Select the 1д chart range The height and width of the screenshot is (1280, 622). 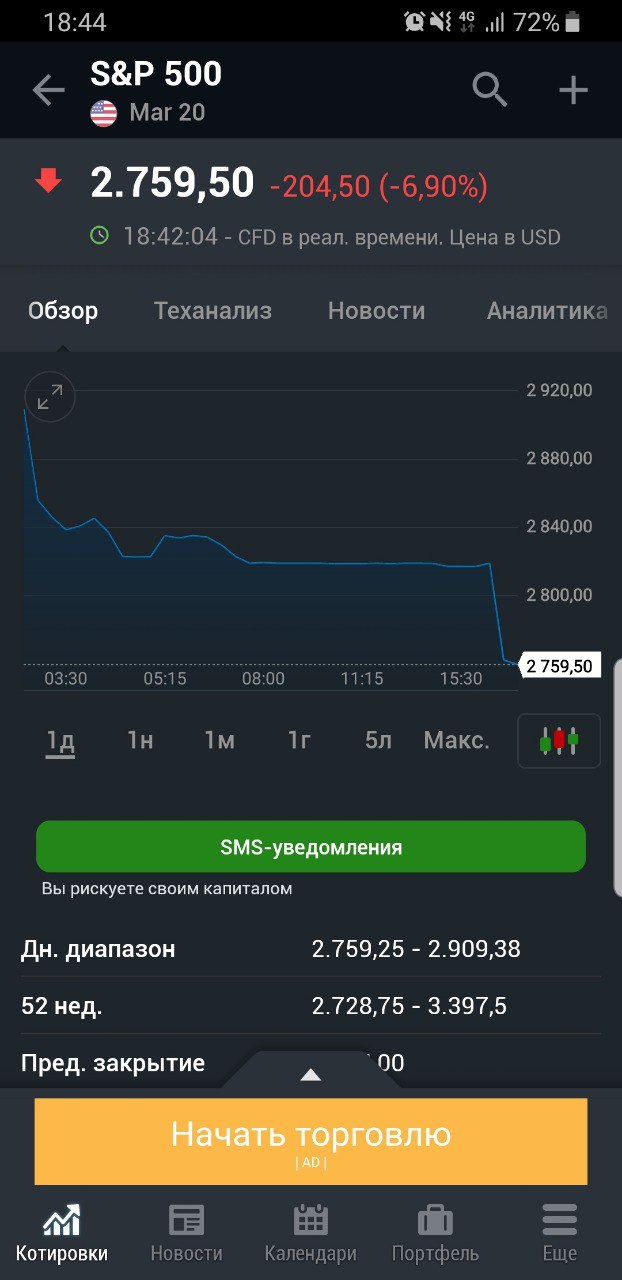pyautogui.click(x=61, y=741)
